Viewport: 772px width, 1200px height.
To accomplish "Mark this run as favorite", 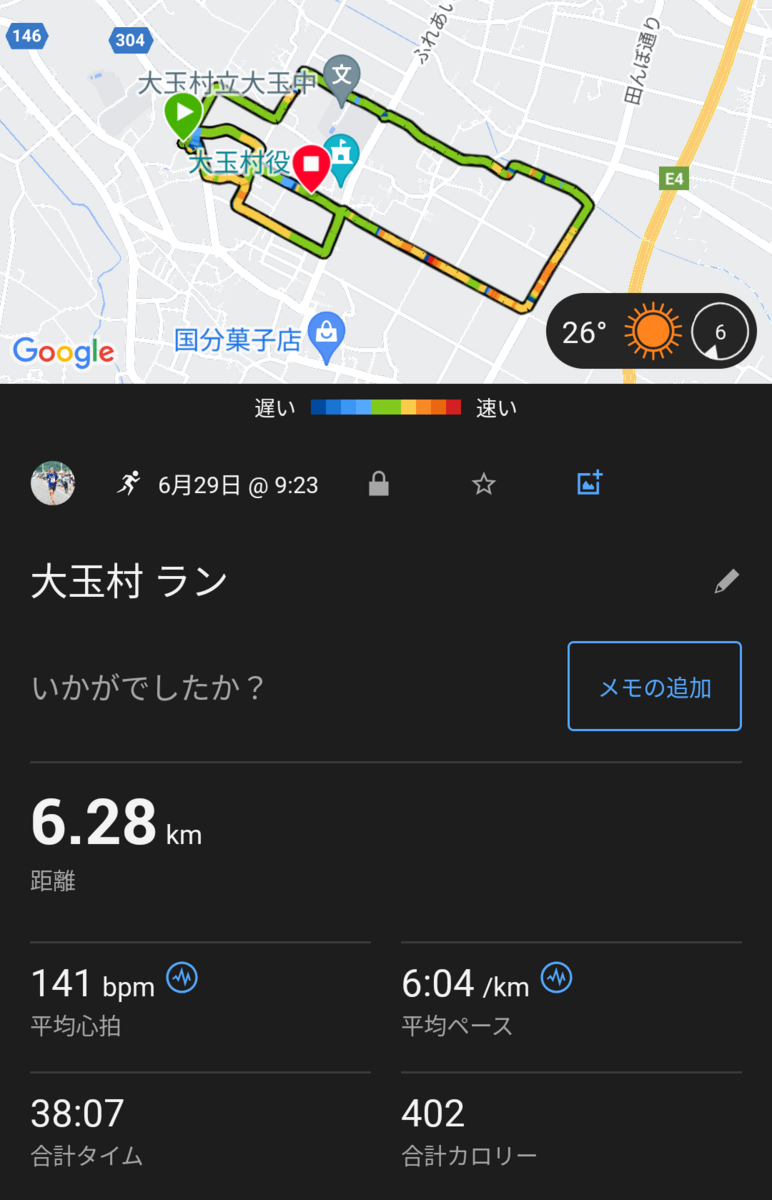I will click(484, 485).
